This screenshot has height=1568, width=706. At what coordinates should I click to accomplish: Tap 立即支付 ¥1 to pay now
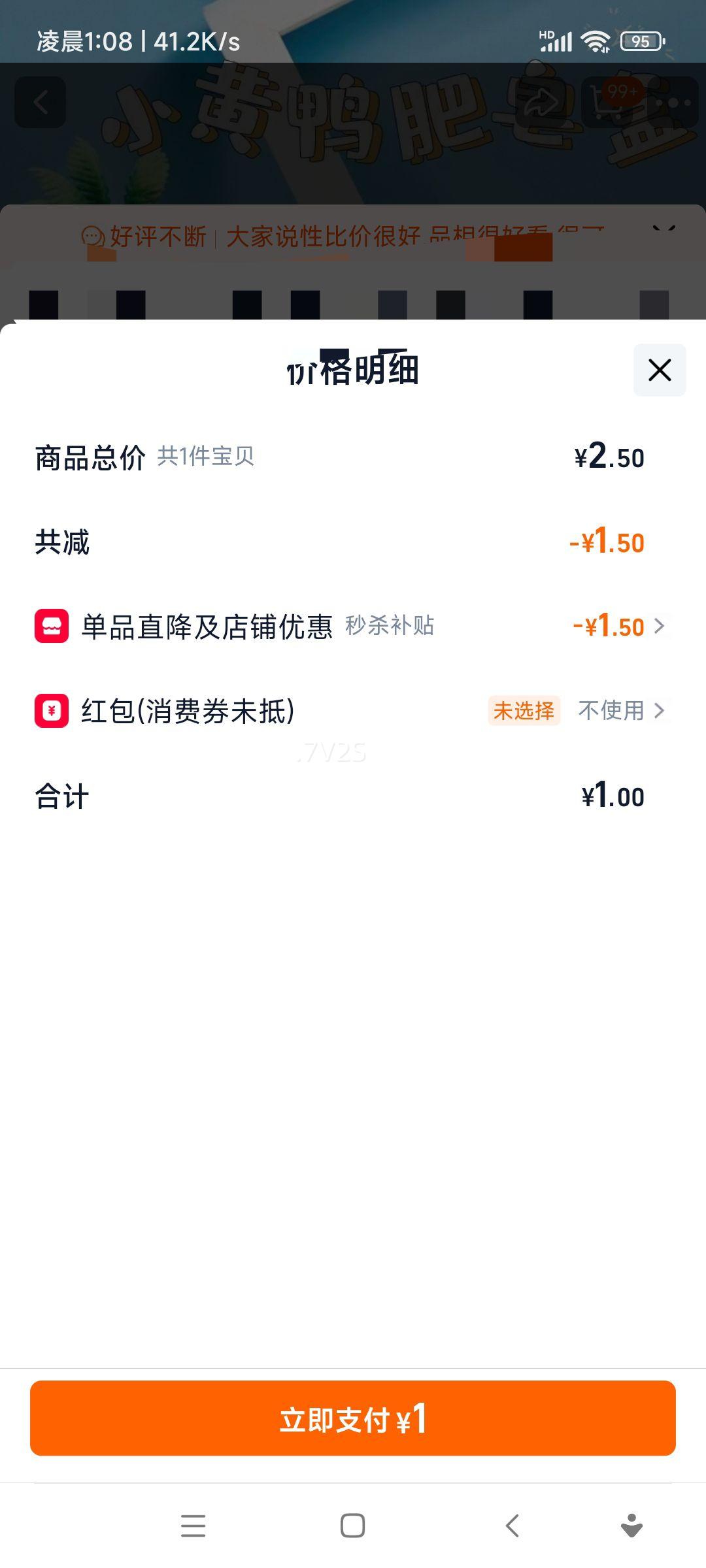[x=353, y=1418]
